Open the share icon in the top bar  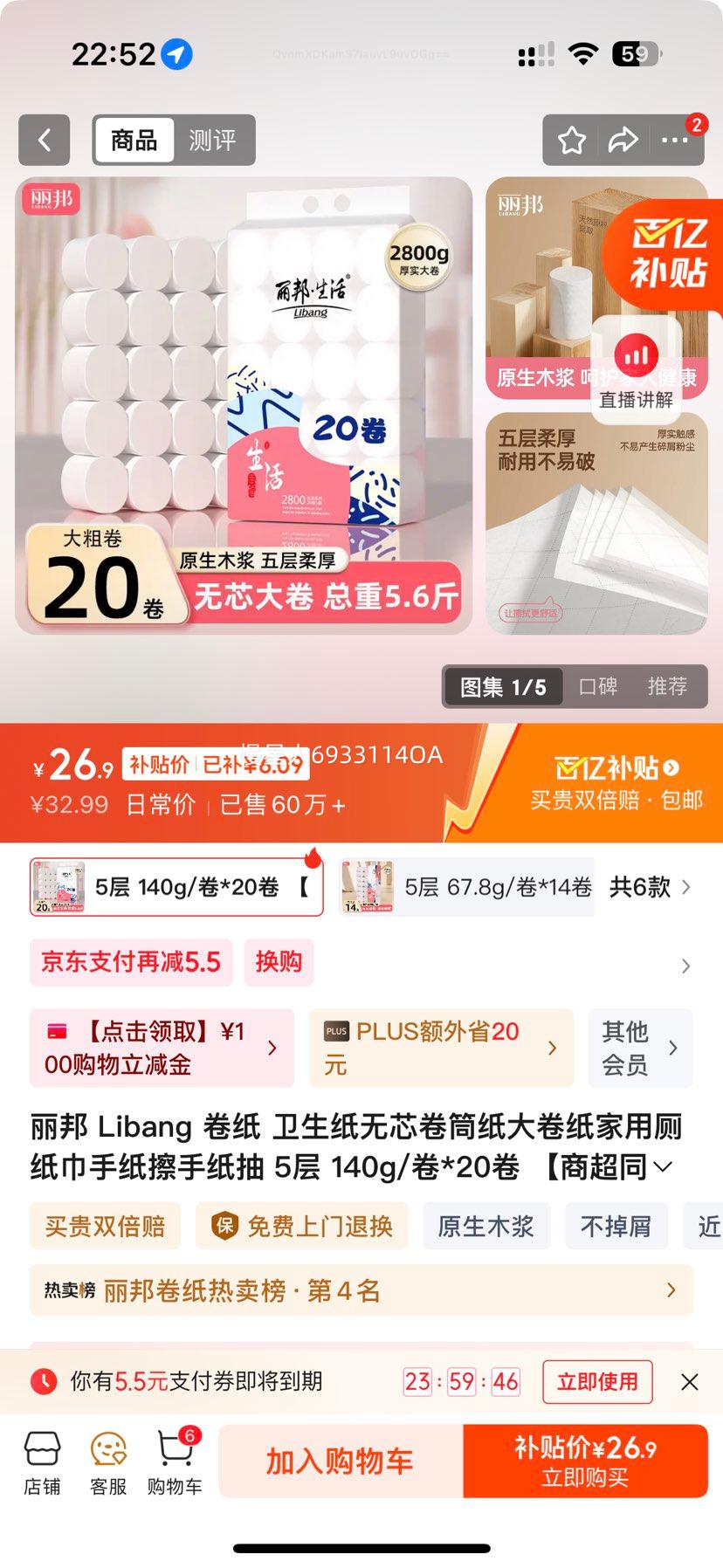pos(623,139)
